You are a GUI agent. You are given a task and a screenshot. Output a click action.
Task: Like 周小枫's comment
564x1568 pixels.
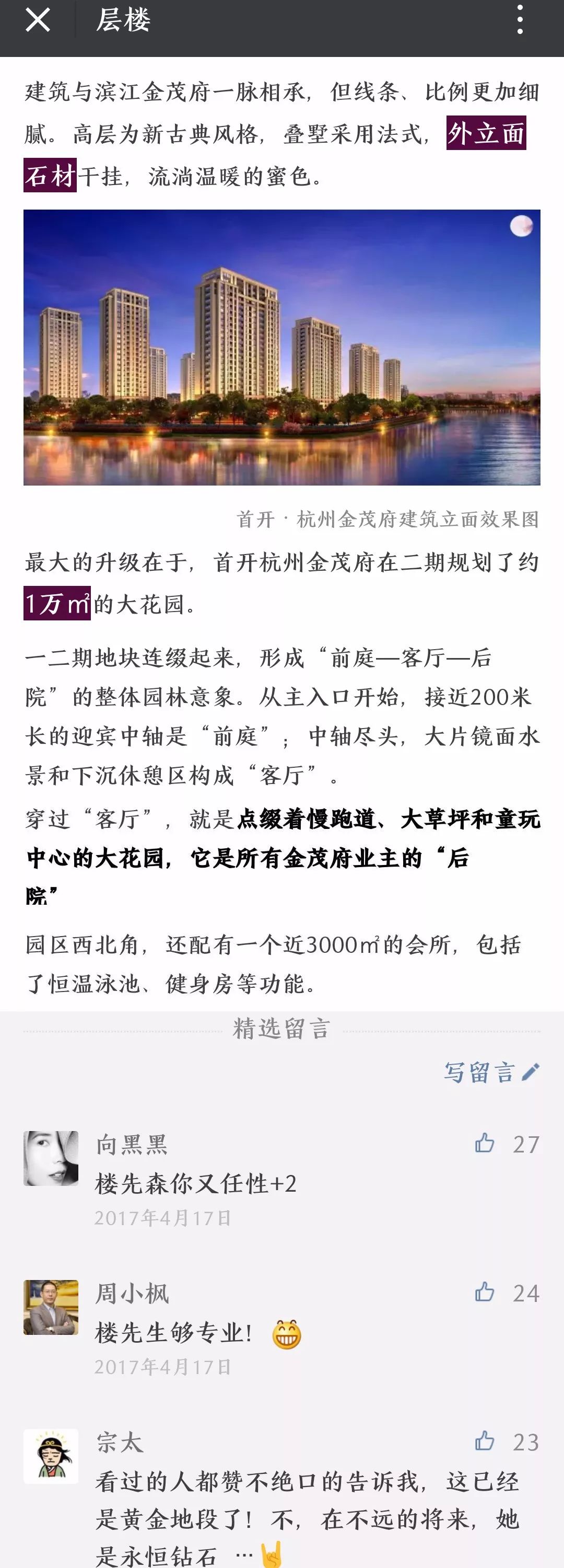pyautogui.click(x=485, y=1292)
